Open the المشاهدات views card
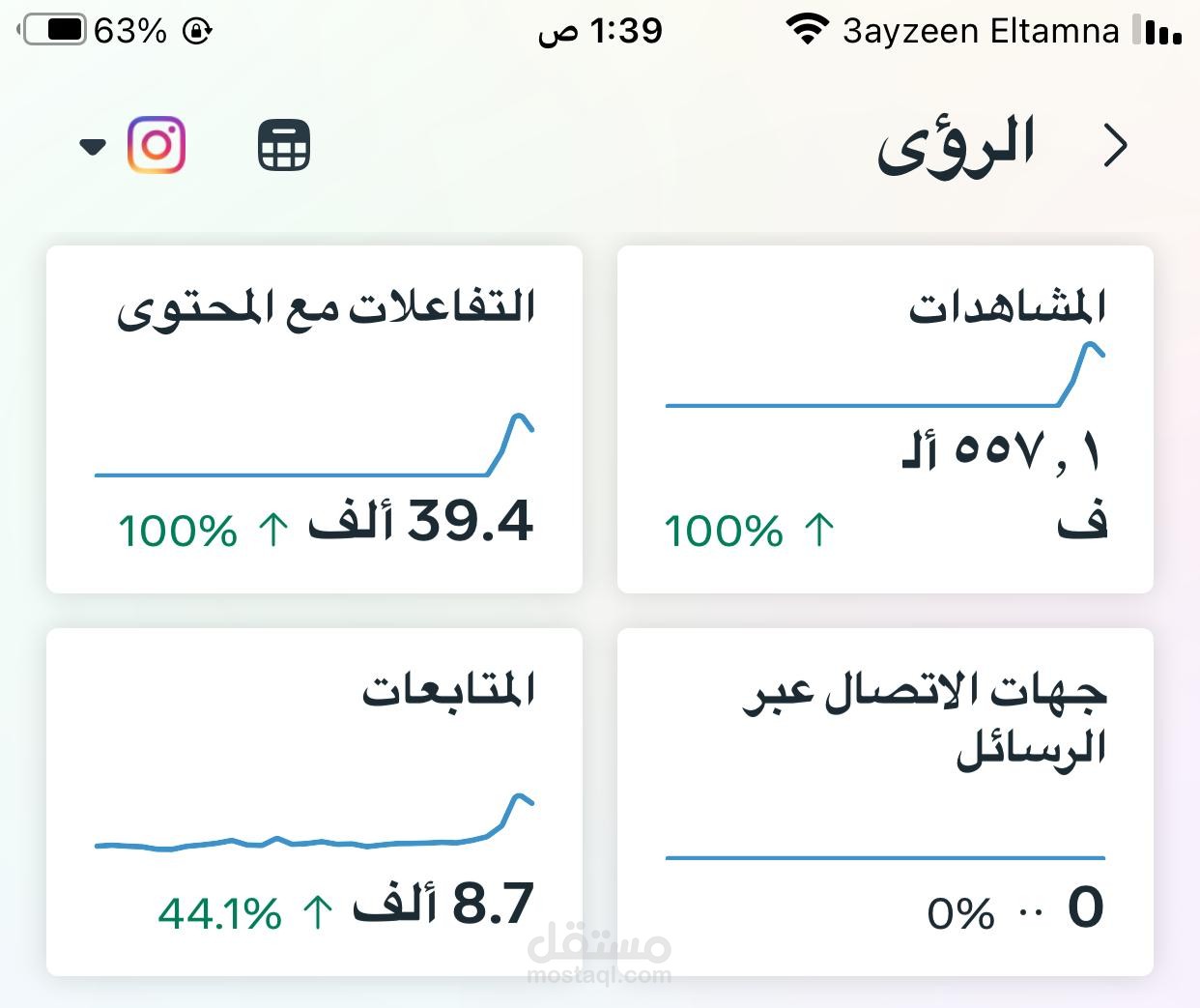 coord(884,419)
